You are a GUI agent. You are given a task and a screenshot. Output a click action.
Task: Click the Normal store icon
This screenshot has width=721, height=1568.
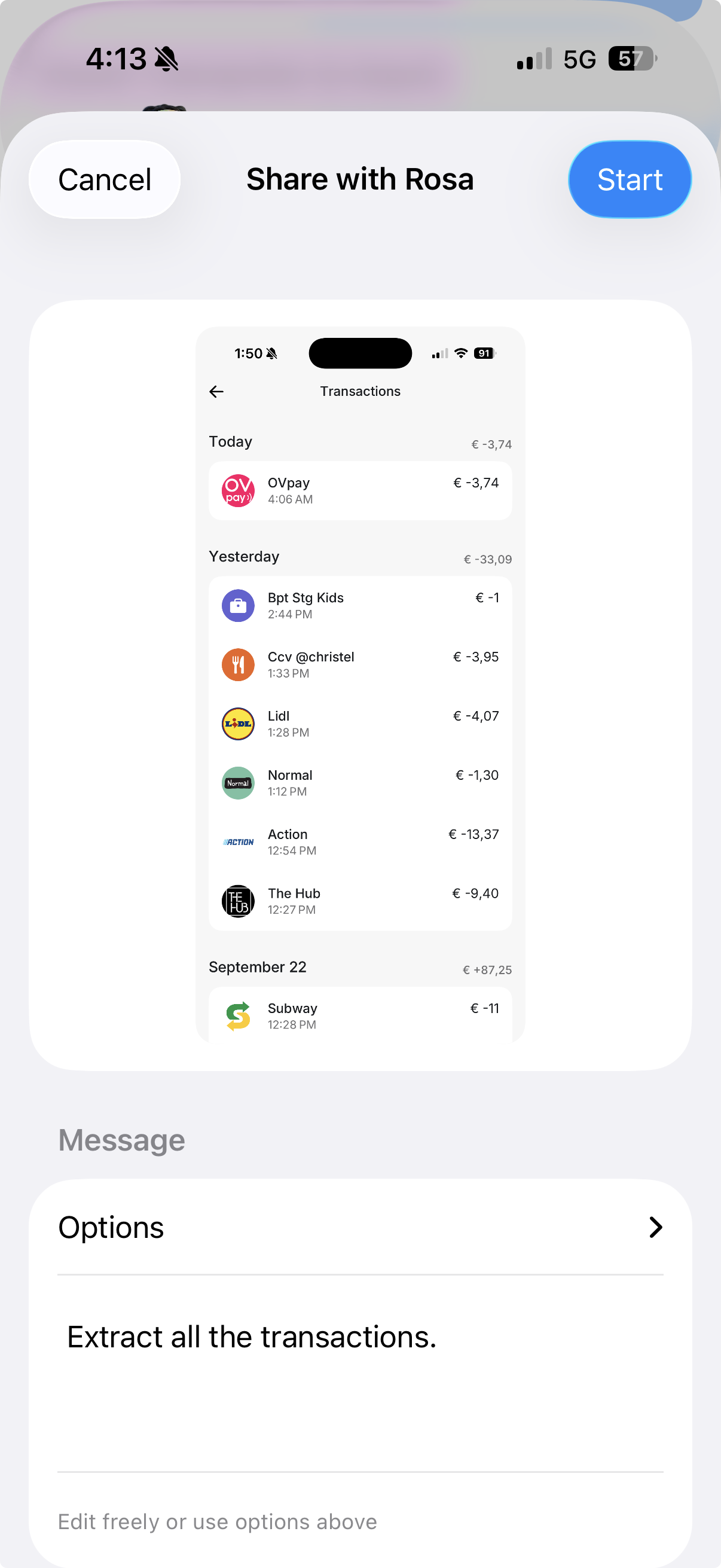tap(238, 783)
